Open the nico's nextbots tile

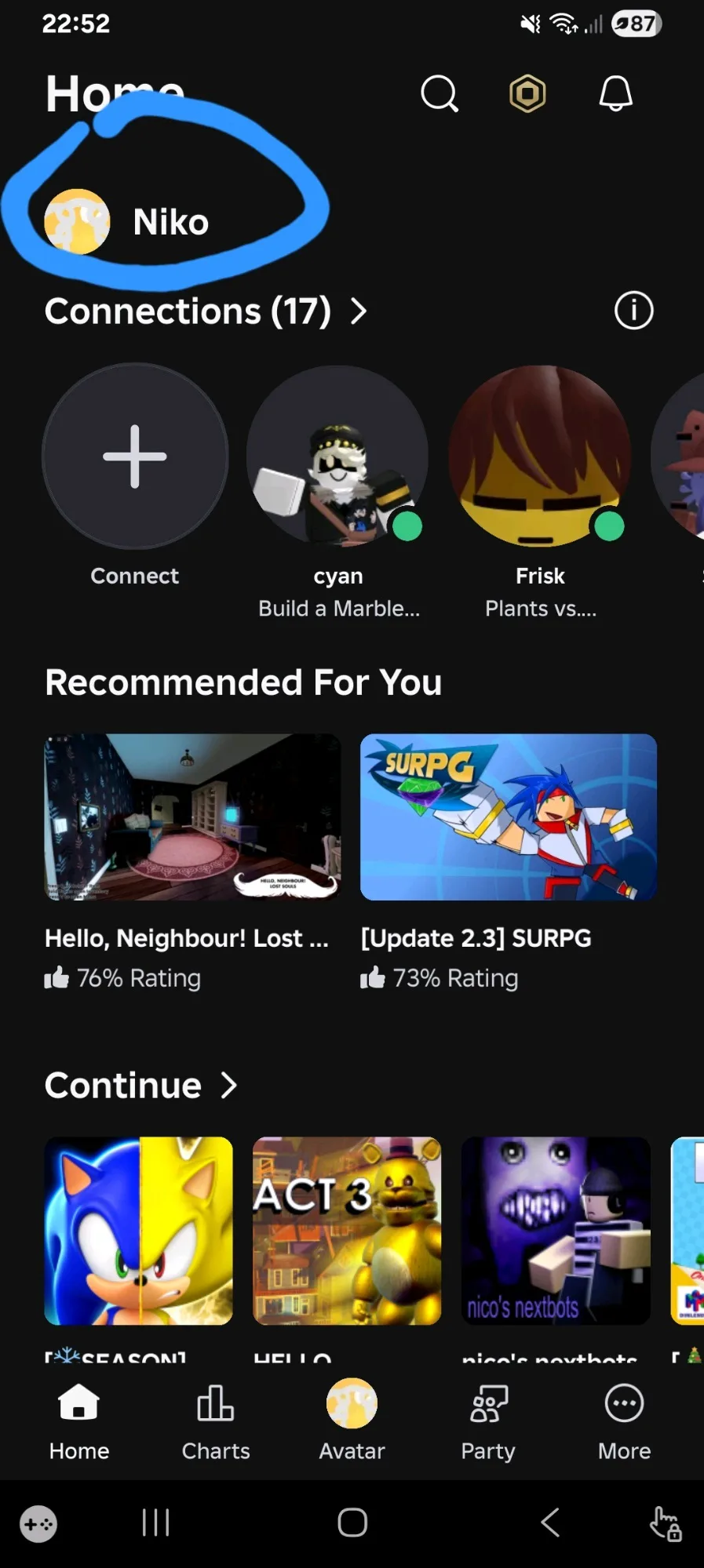tap(556, 1231)
